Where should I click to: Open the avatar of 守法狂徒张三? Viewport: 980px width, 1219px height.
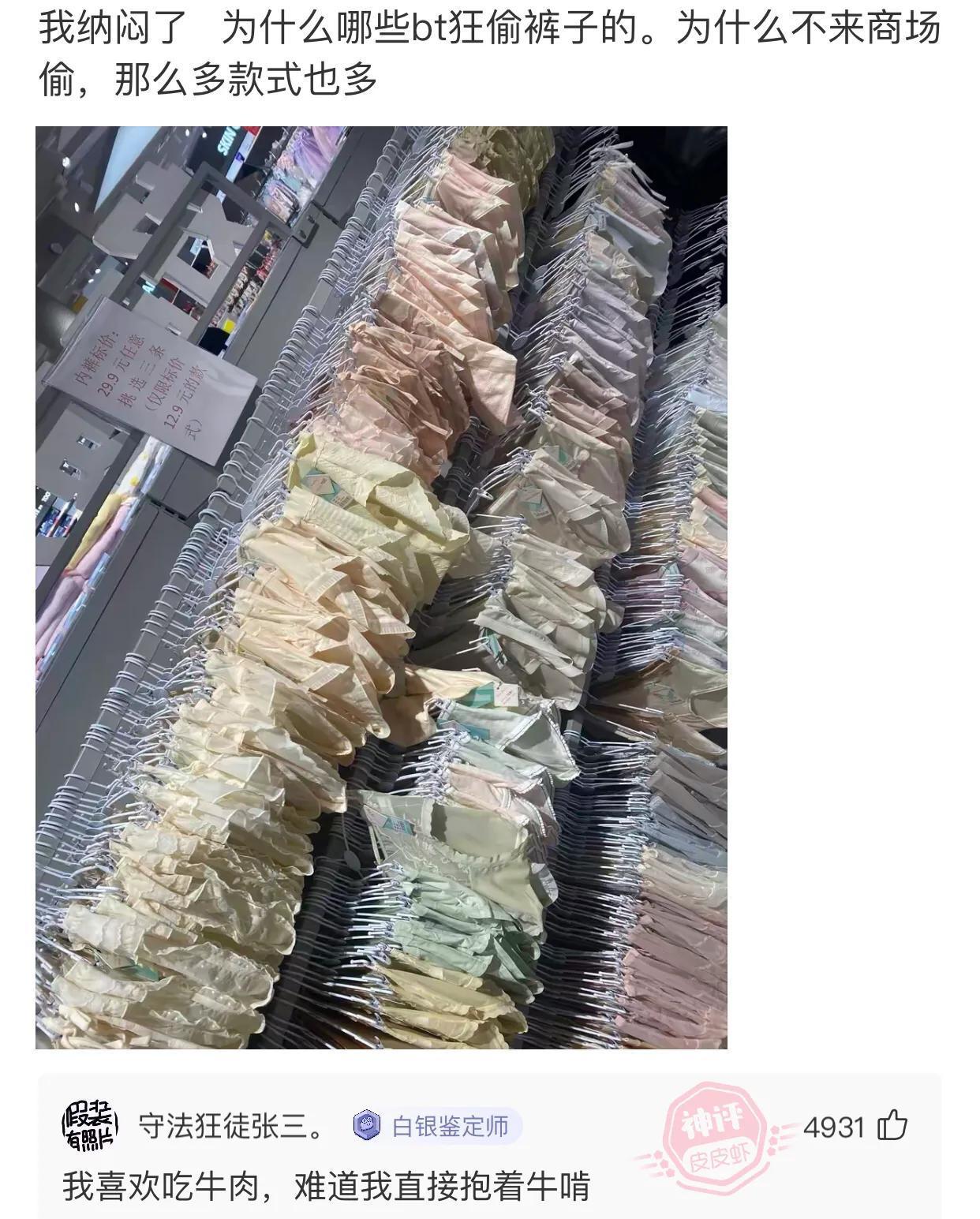90,1126
